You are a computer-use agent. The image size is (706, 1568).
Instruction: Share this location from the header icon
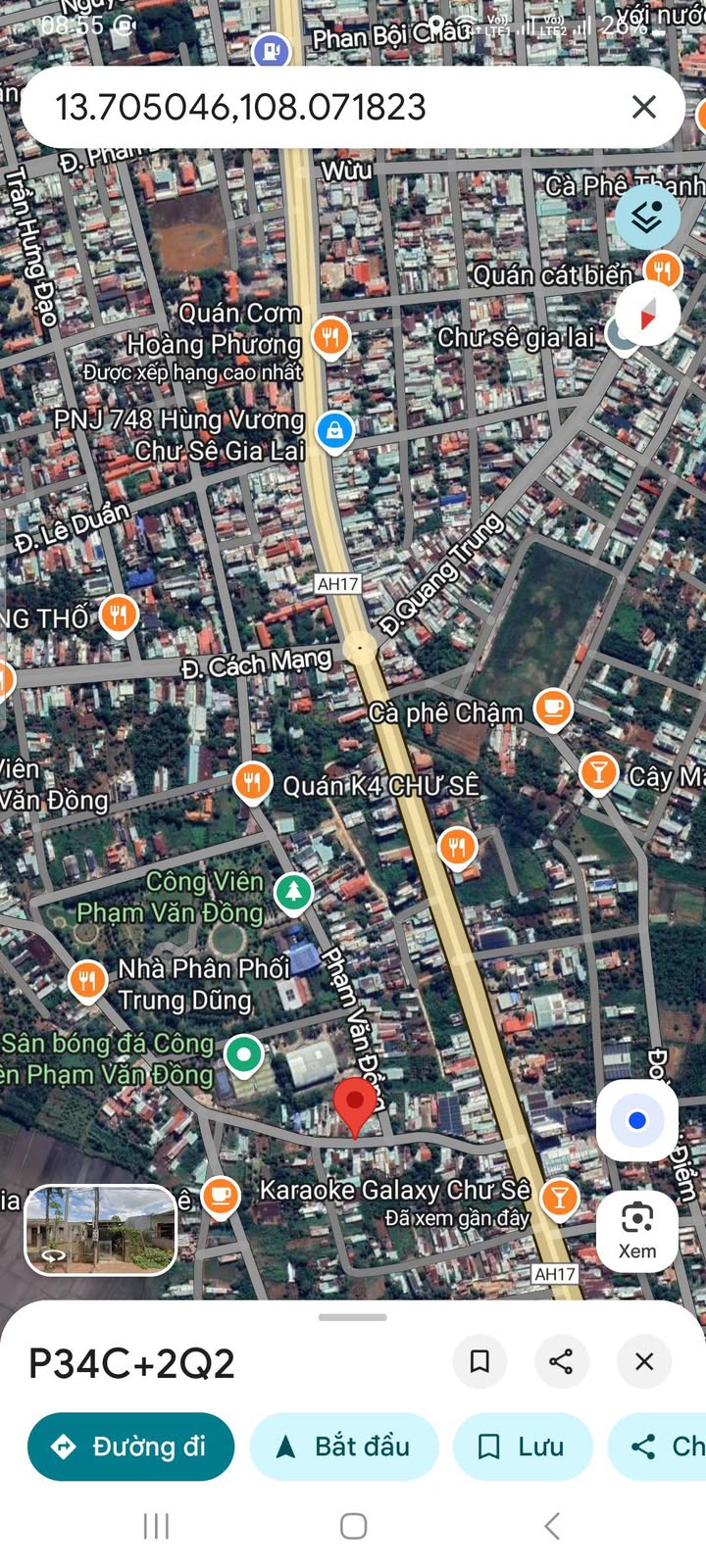(561, 1361)
